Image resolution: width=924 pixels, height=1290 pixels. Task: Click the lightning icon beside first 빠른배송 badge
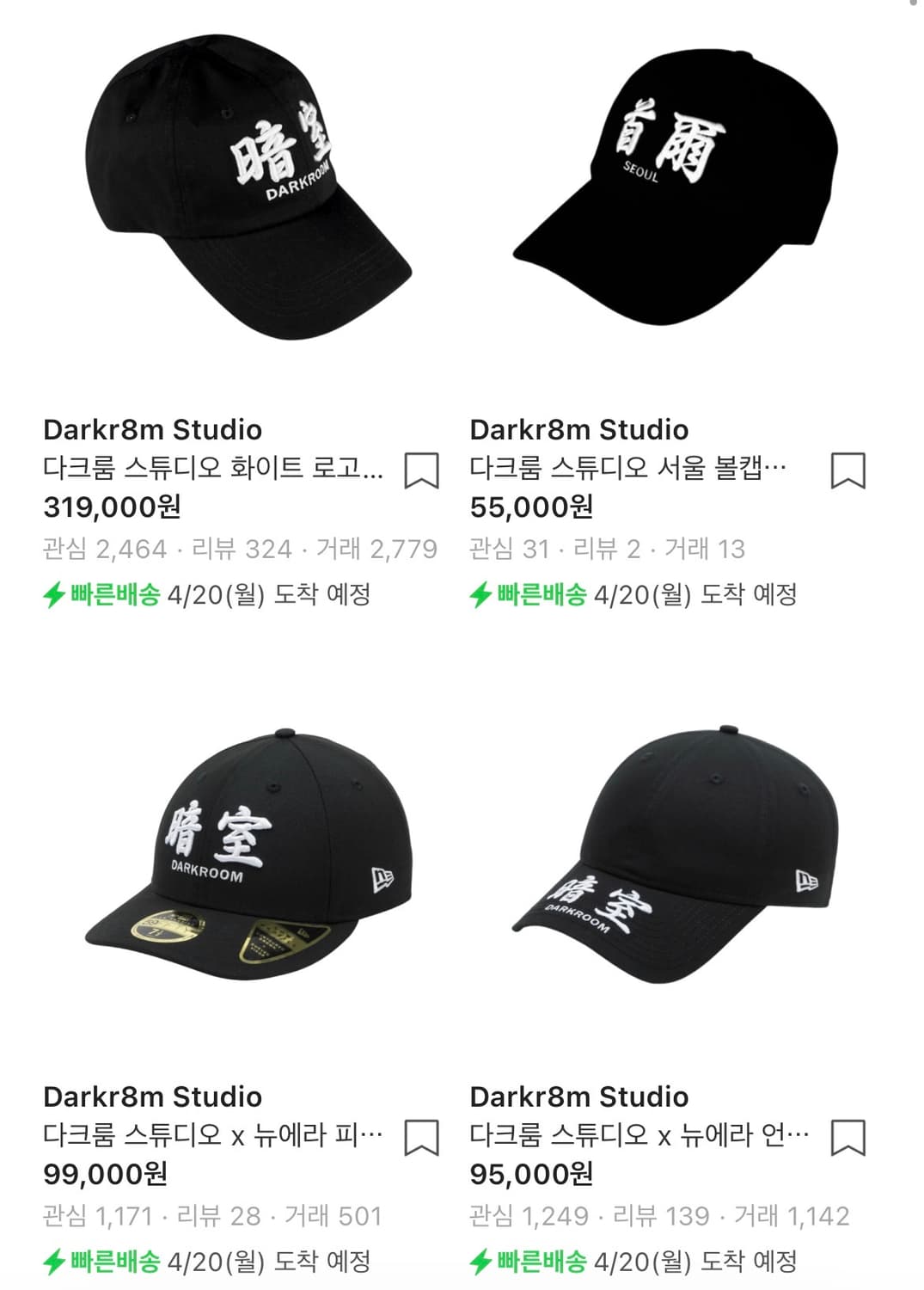click(x=53, y=593)
